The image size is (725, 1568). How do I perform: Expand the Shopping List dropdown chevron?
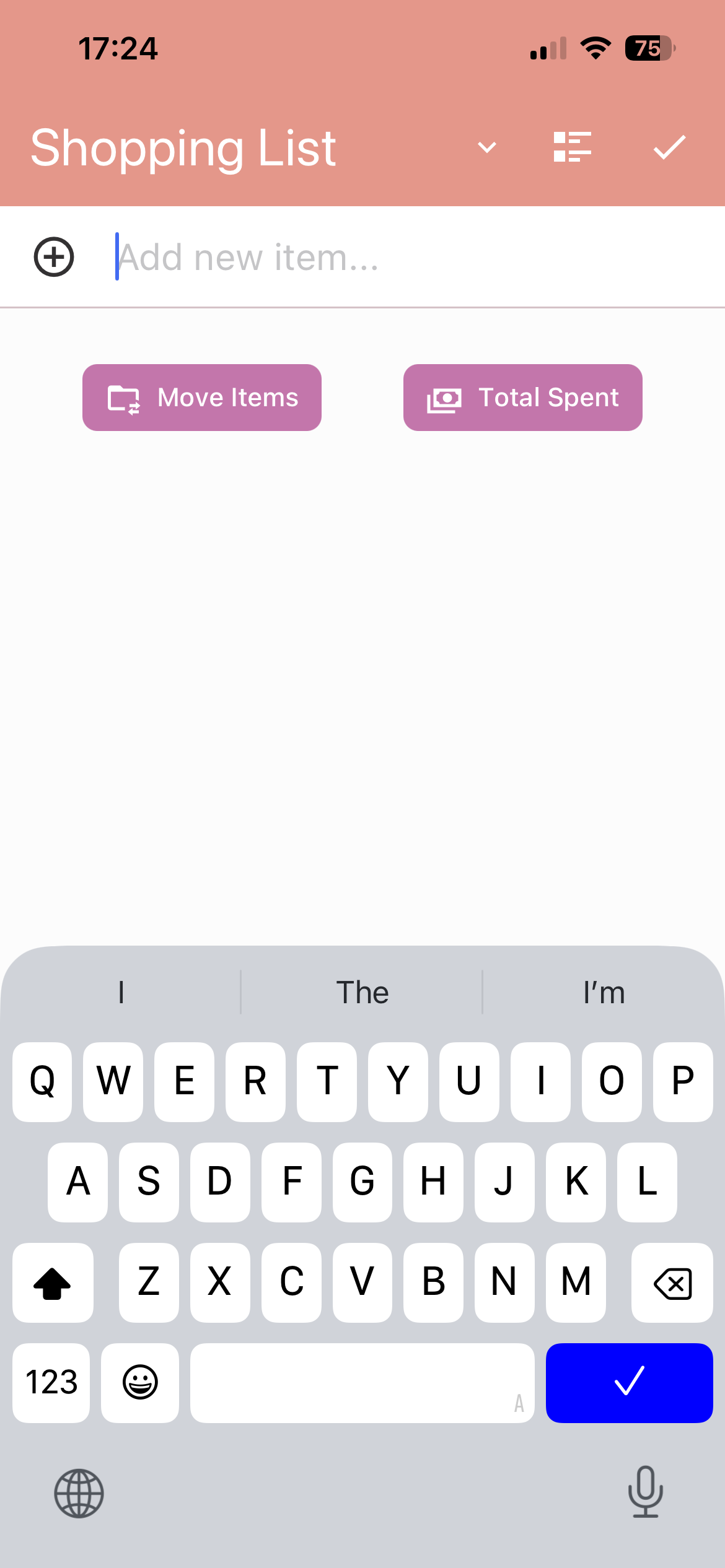point(487,147)
